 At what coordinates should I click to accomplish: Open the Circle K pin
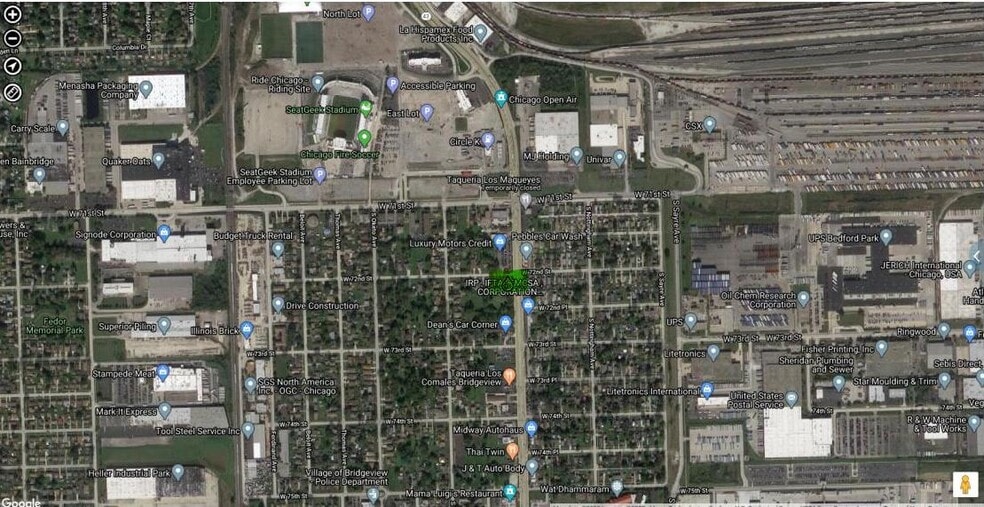tap(488, 140)
